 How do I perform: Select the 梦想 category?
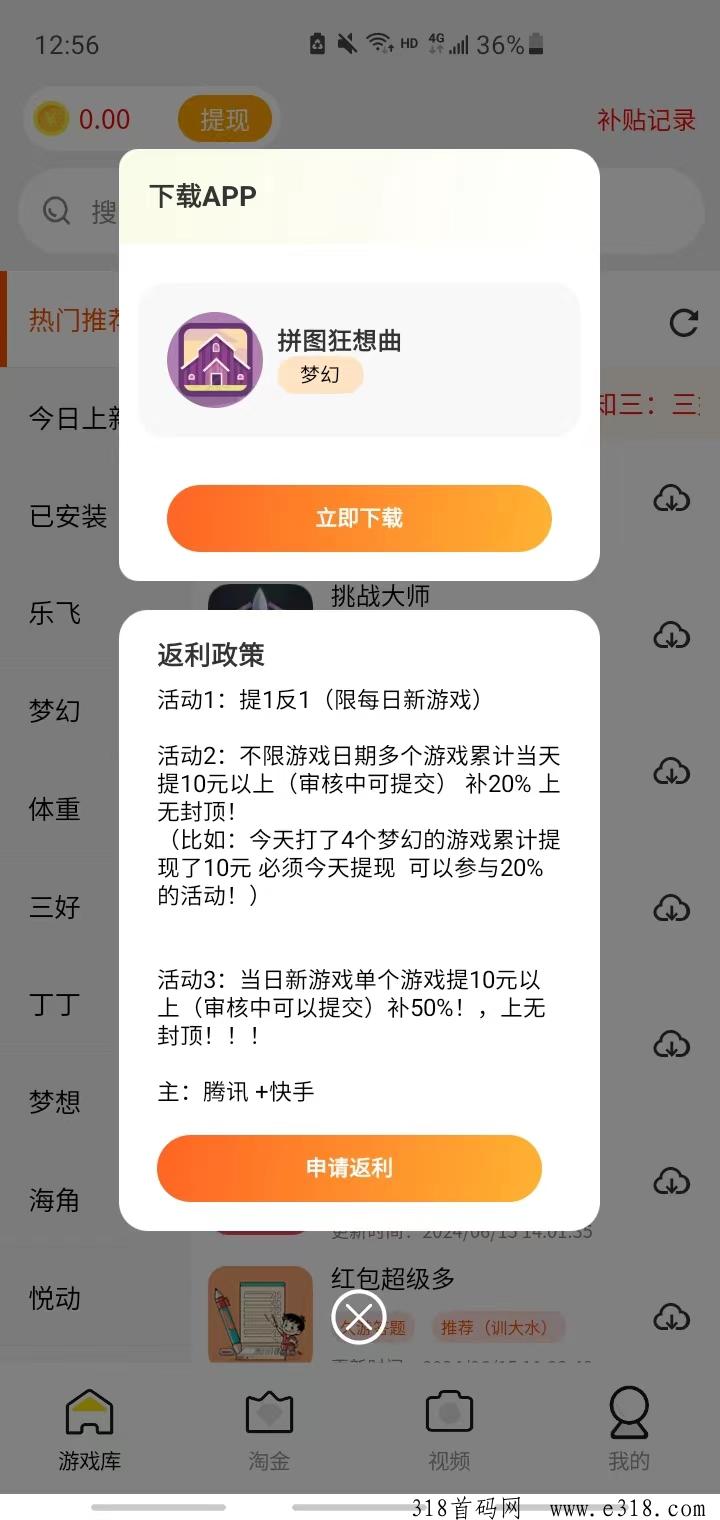[55, 1102]
